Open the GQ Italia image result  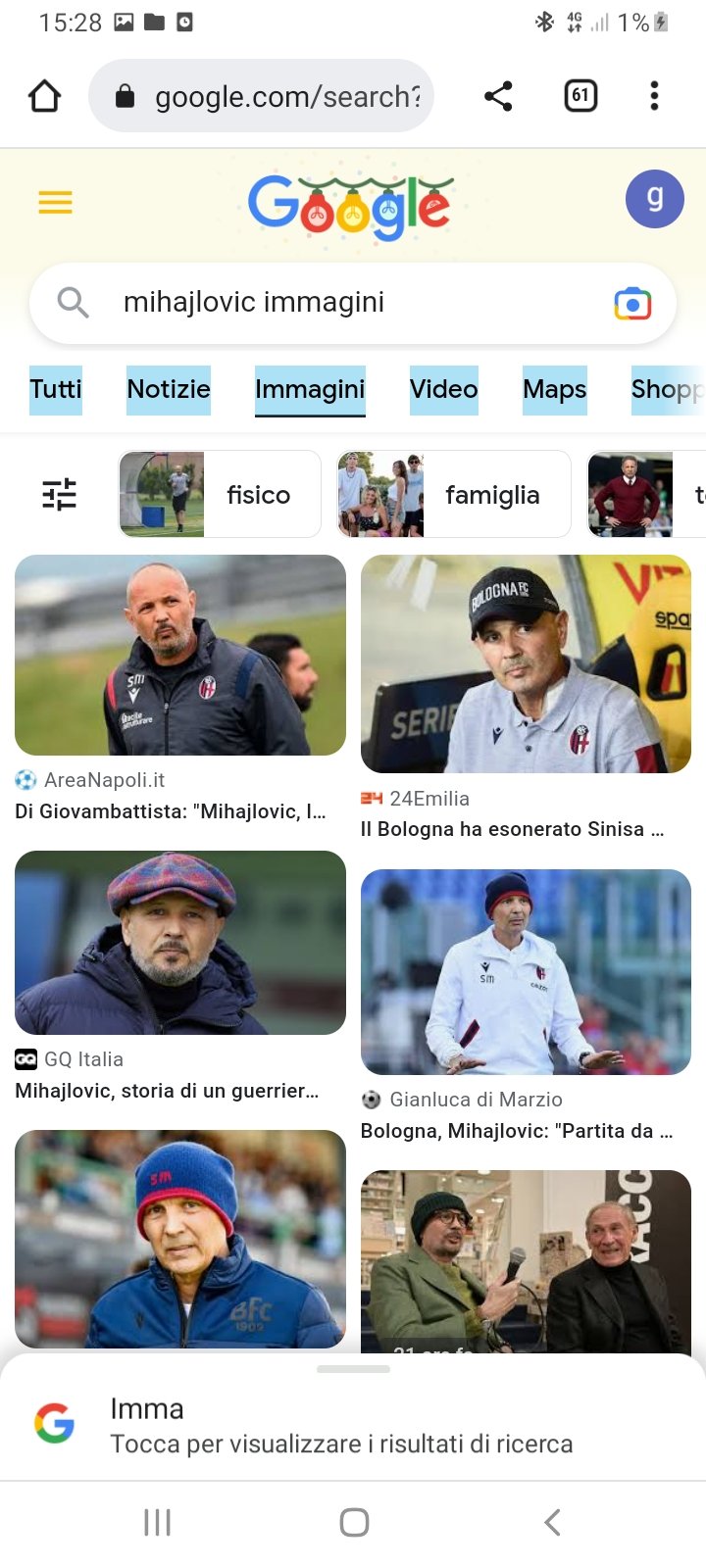[180, 943]
